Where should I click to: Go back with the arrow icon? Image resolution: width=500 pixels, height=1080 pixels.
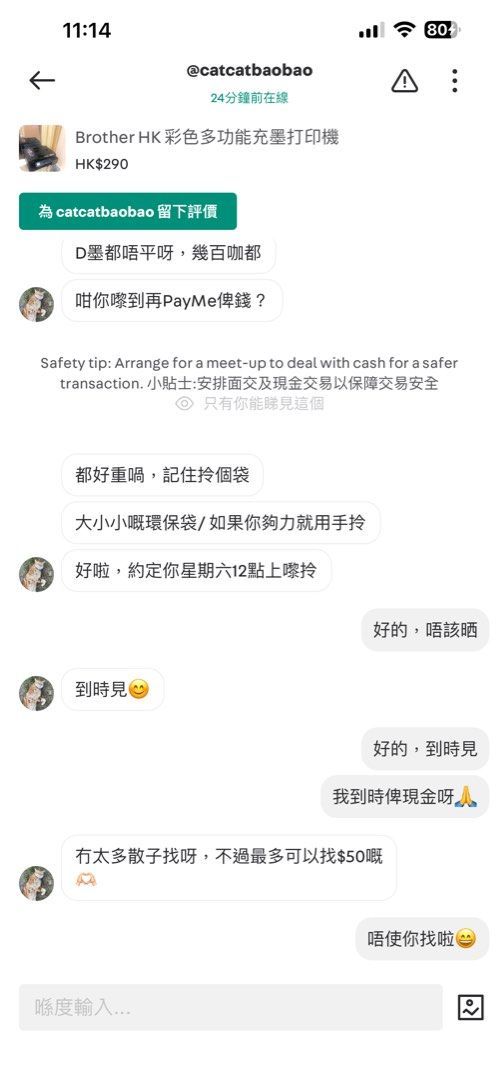(42, 81)
